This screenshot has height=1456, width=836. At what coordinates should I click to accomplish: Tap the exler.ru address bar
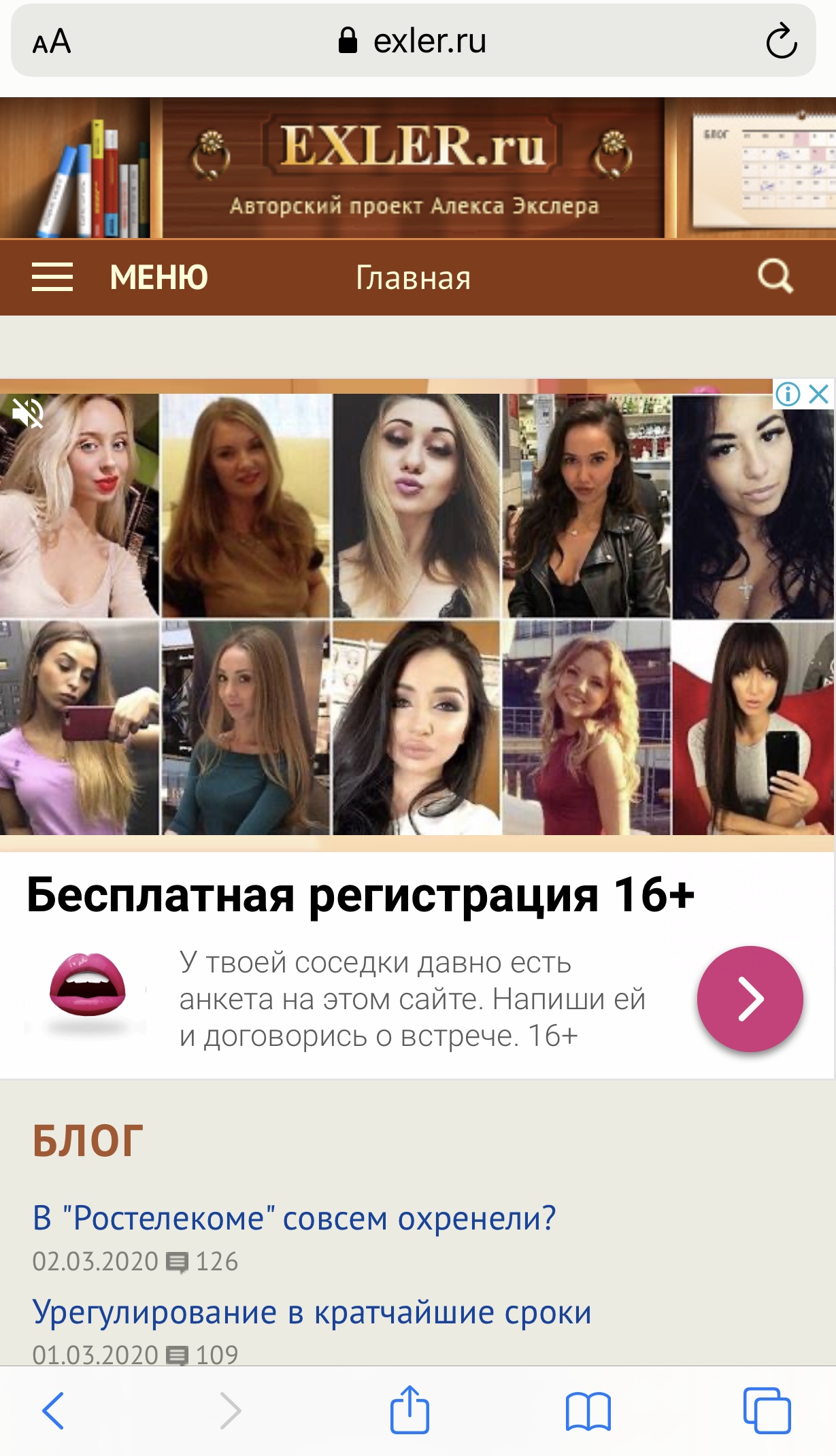(x=414, y=41)
